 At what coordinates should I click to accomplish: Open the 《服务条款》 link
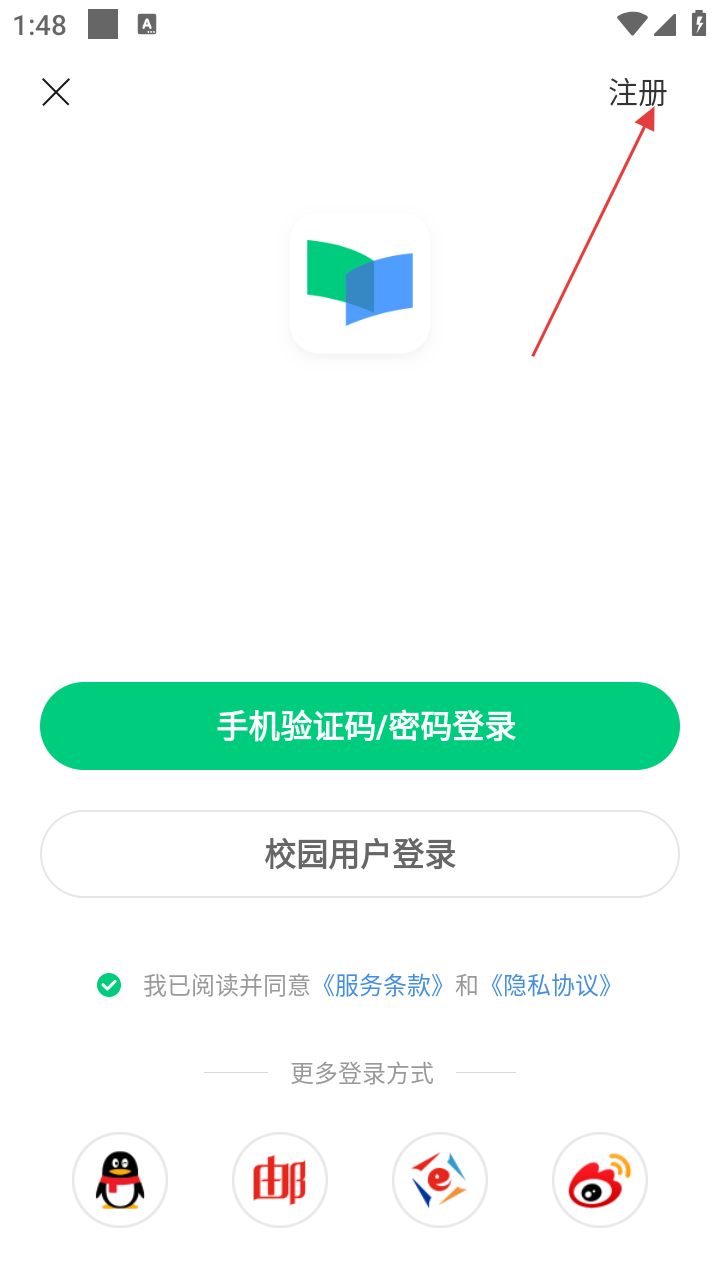(x=382, y=985)
